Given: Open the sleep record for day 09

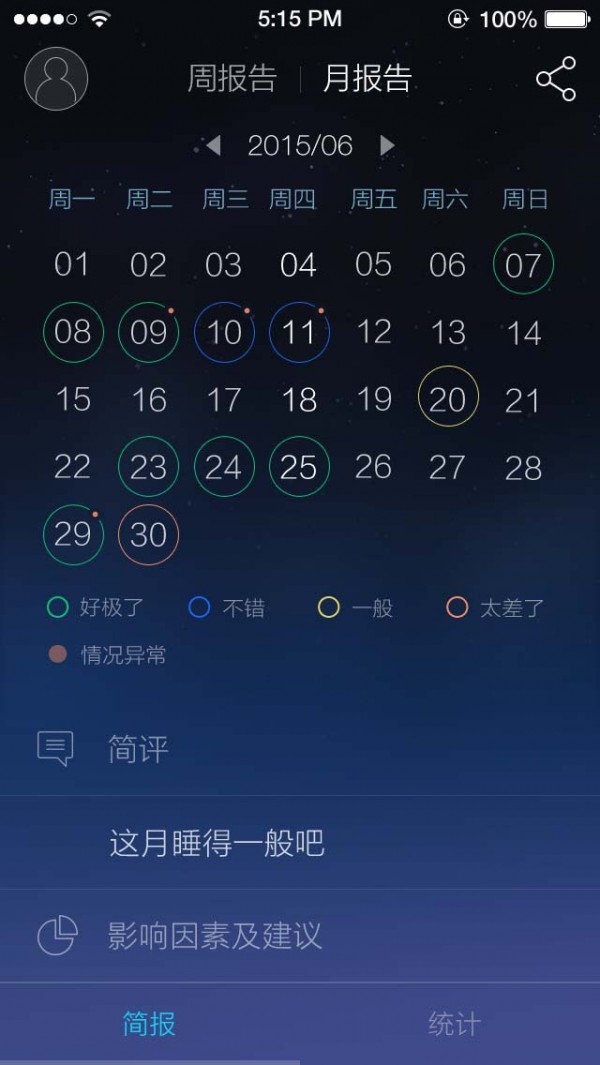Looking at the screenshot, I should click(148, 332).
